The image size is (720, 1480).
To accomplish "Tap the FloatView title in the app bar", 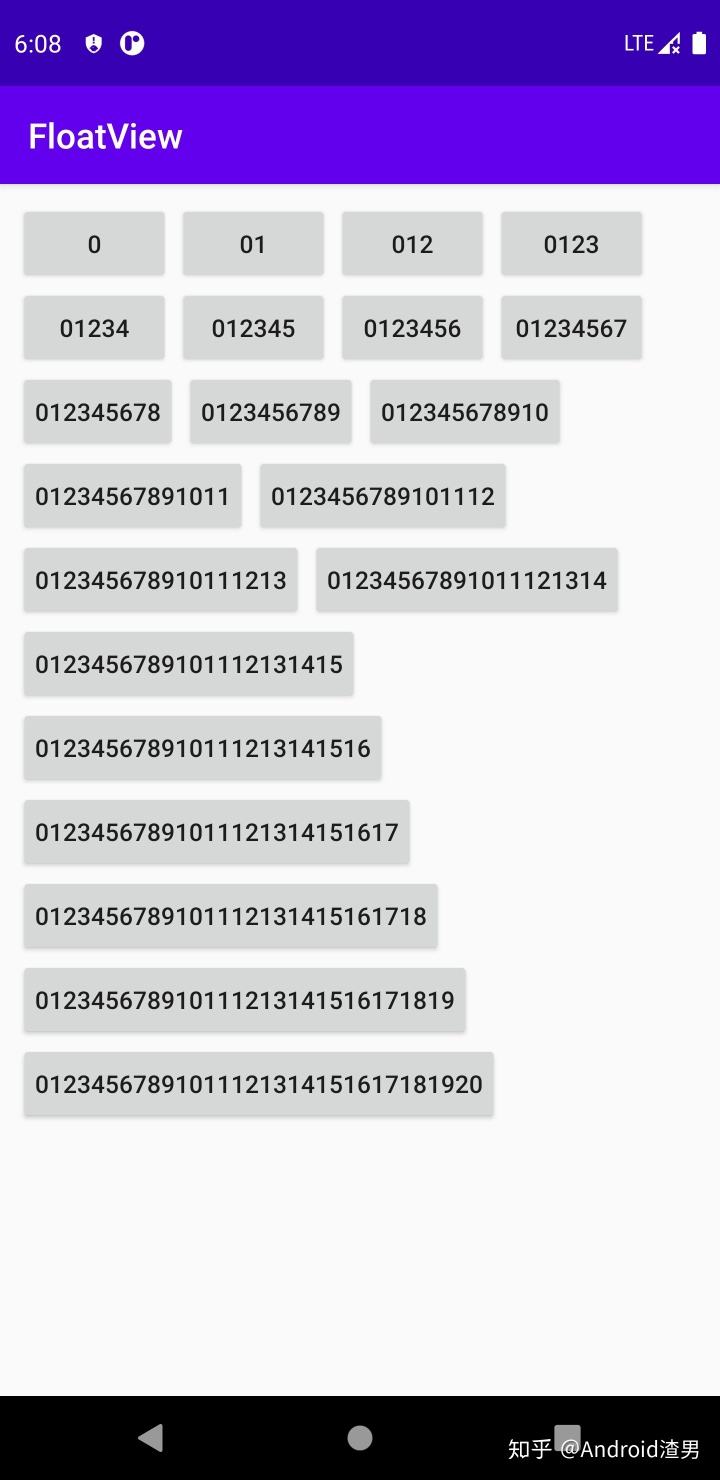I will click(105, 135).
